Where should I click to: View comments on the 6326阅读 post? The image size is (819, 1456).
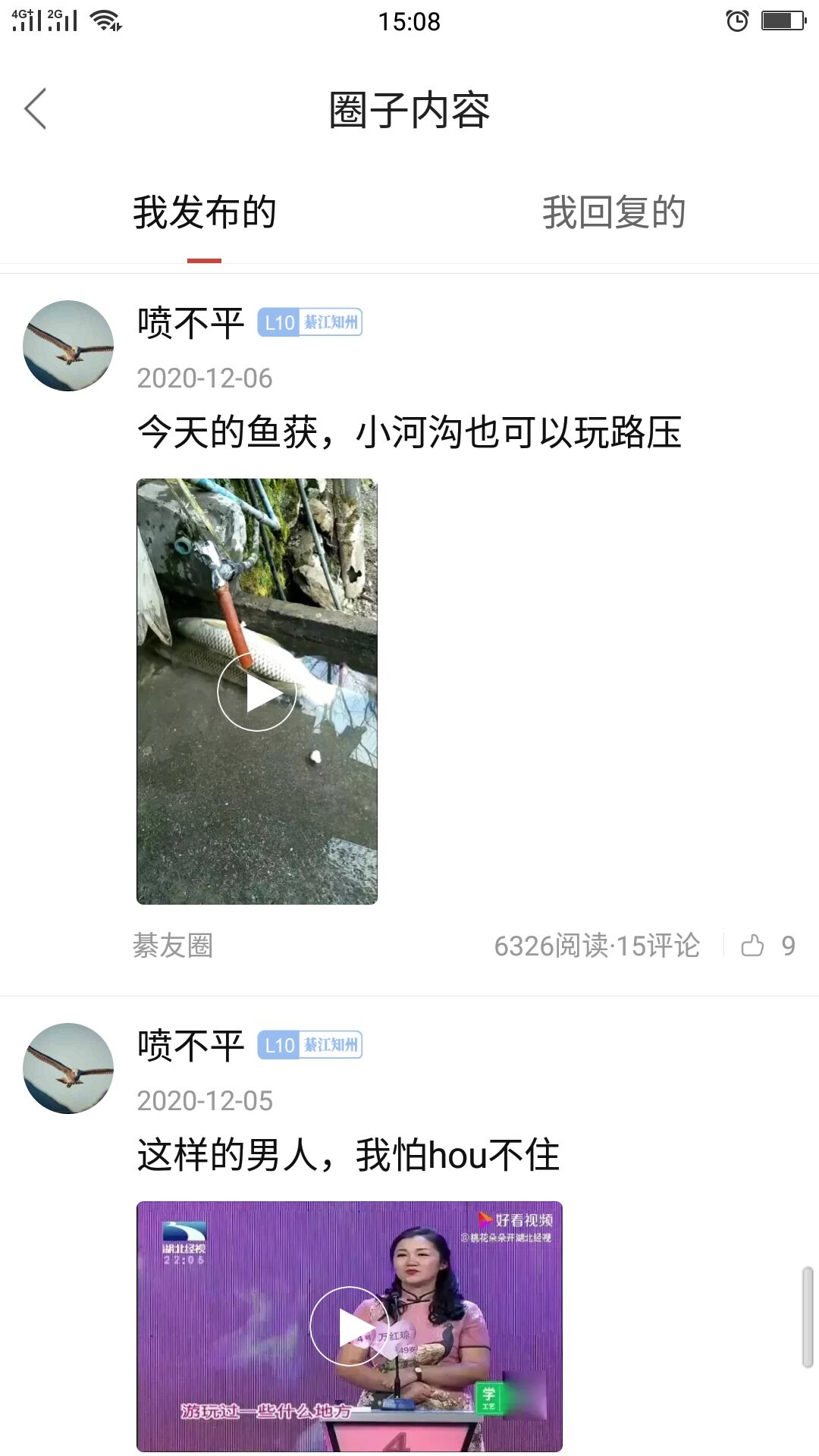click(657, 946)
